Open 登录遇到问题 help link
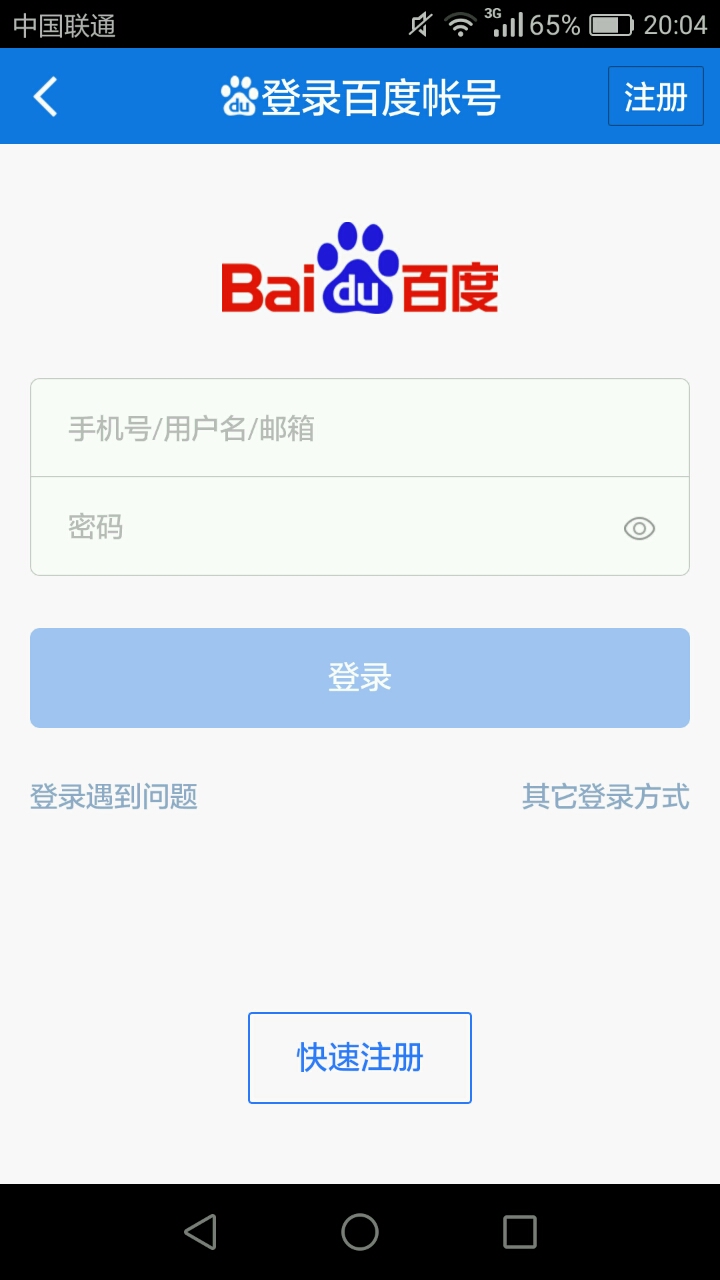 [x=114, y=797]
